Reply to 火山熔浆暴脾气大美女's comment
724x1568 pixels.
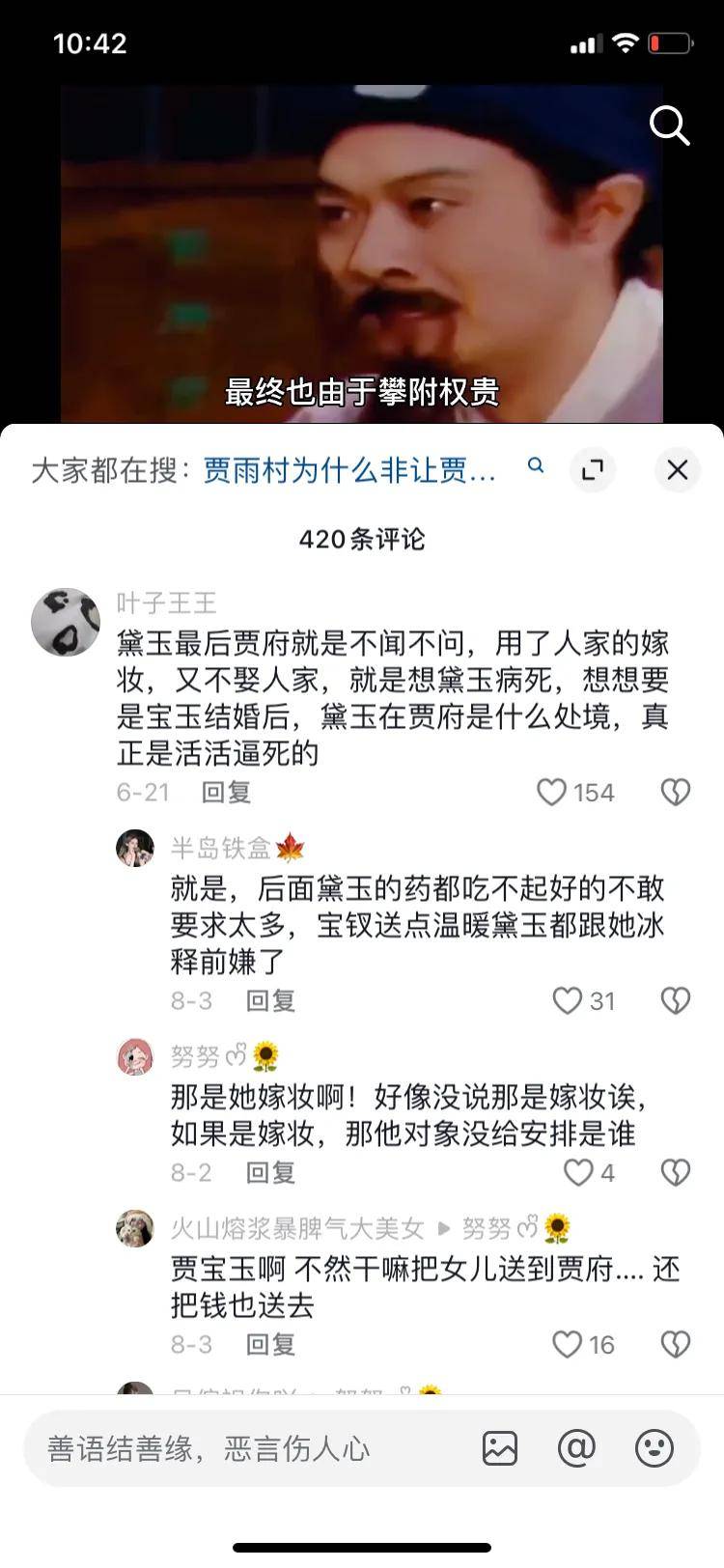pos(270,1345)
